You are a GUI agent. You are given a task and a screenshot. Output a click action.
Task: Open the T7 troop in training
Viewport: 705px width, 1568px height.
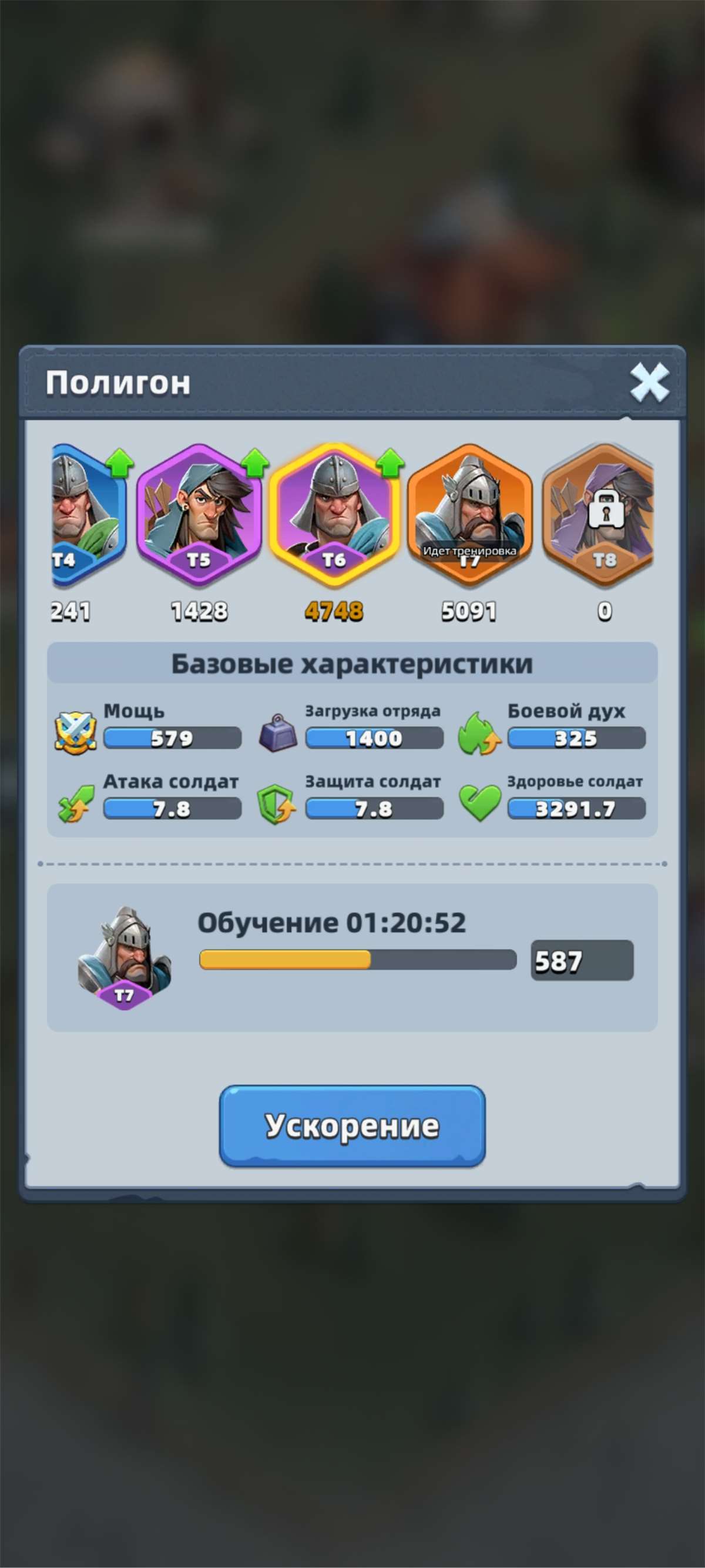(469, 515)
